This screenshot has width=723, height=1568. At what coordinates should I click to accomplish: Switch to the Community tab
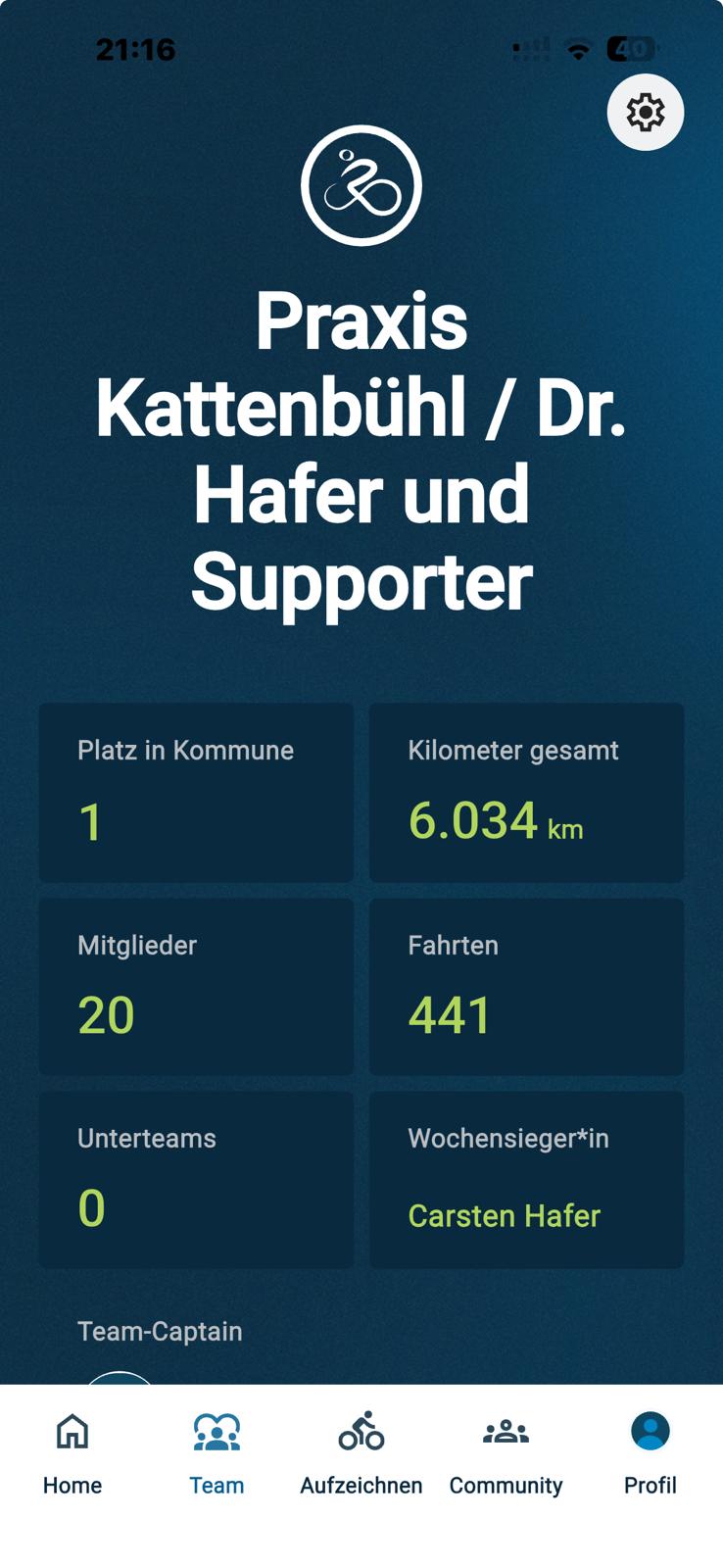506,1454
